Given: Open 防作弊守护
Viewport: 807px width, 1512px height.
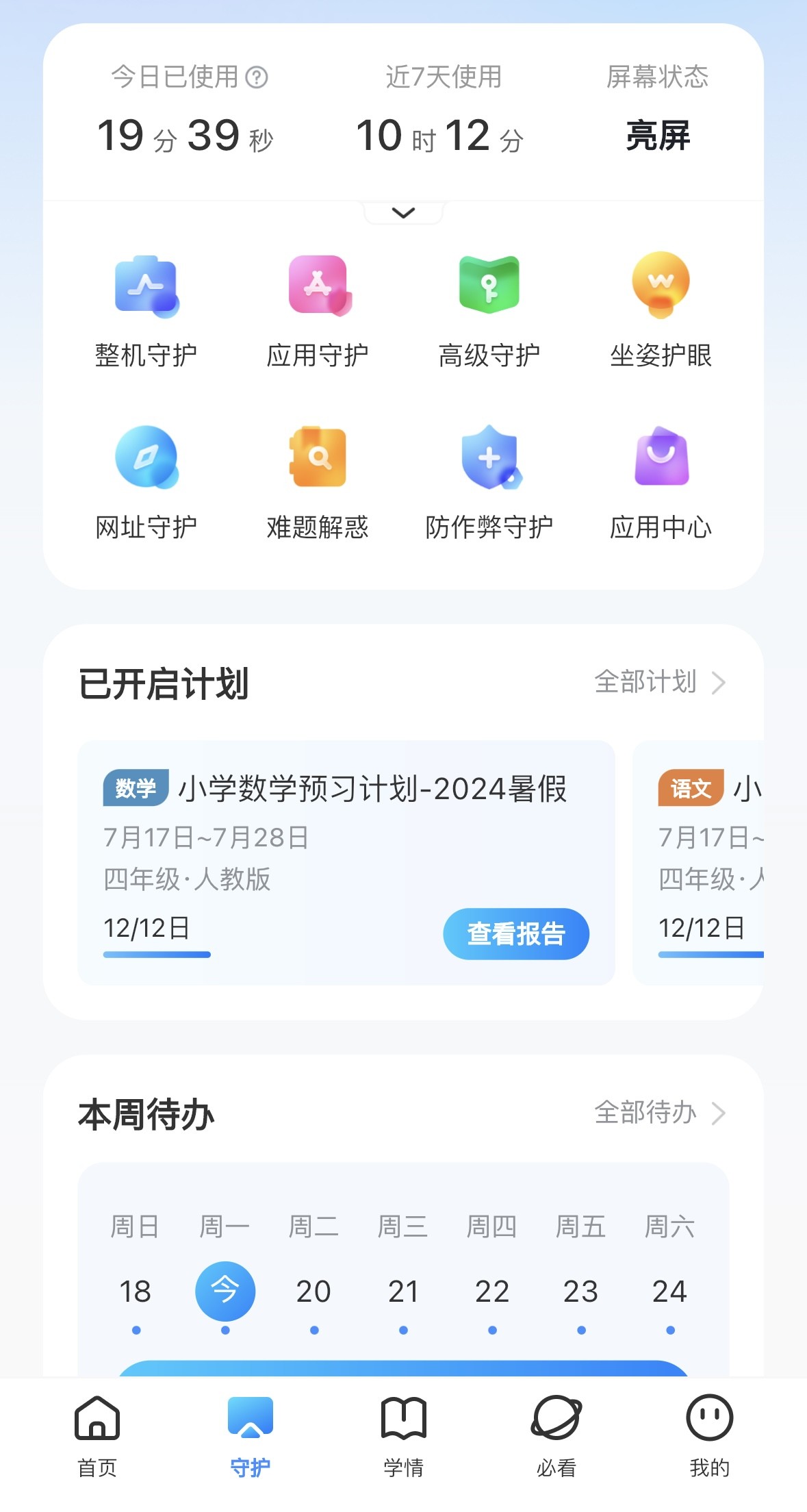Looking at the screenshot, I should click(489, 483).
